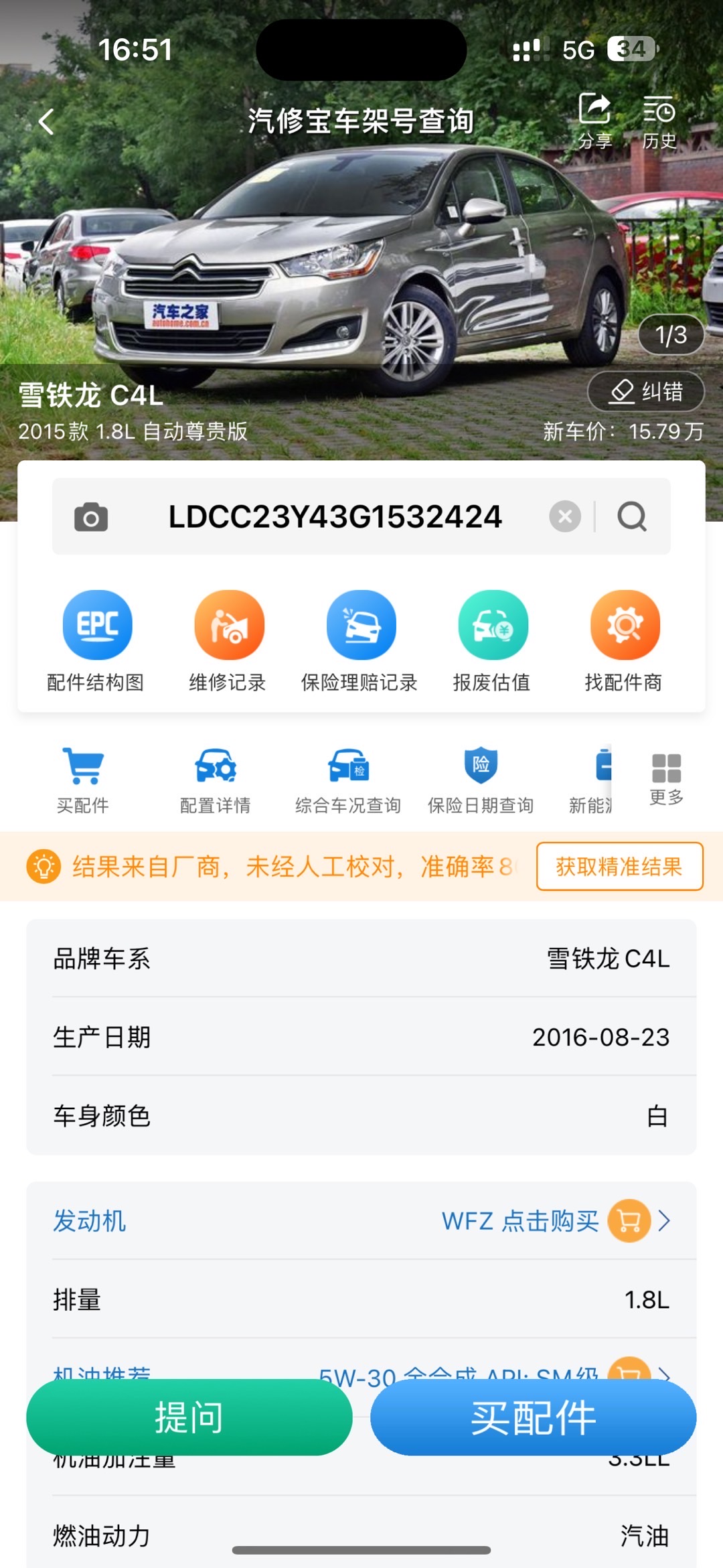Open the 历史 query history

(x=659, y=119)
